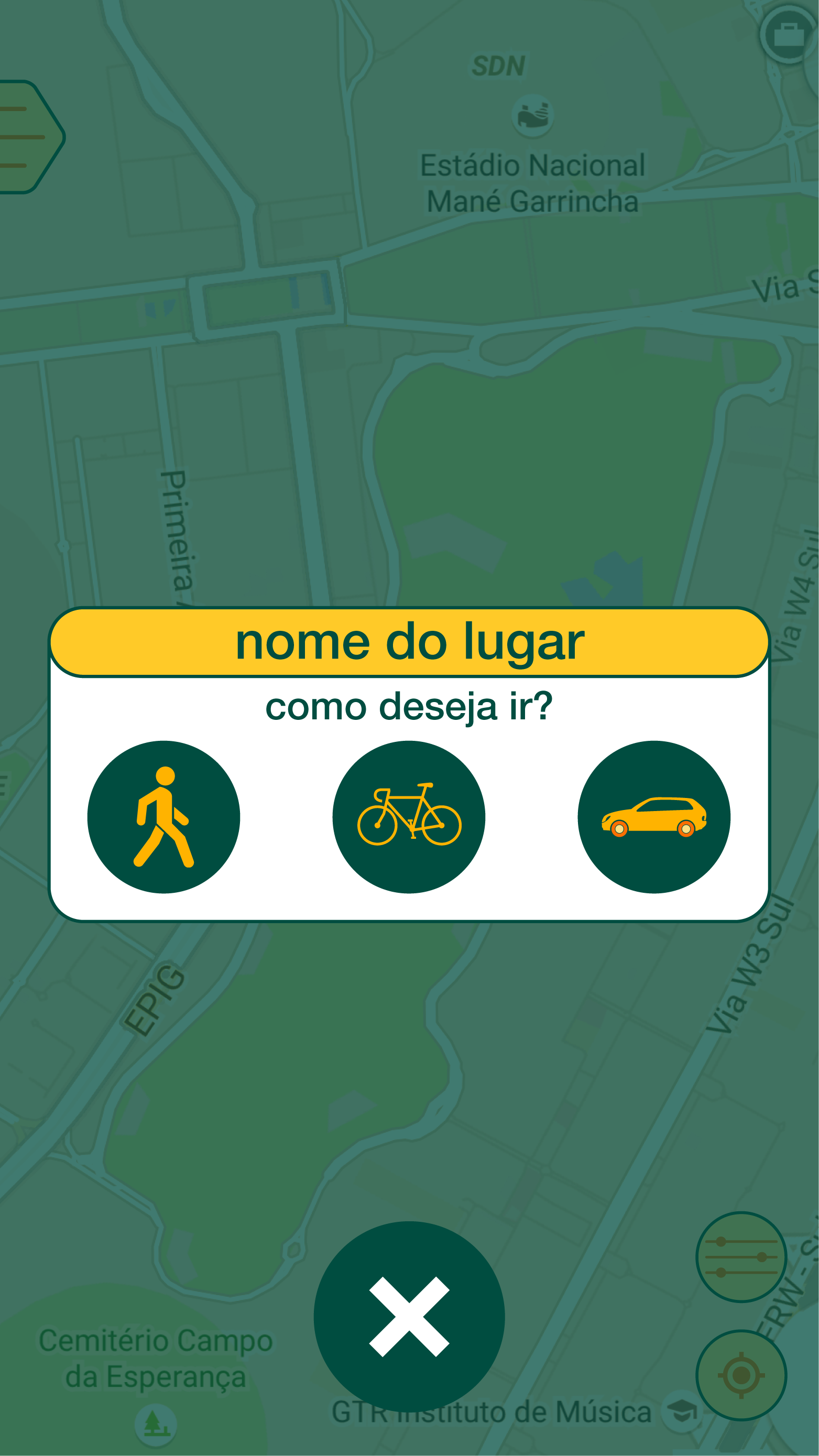Center the map on my location
This screenshot has height=1456, width=819.
741,1375
